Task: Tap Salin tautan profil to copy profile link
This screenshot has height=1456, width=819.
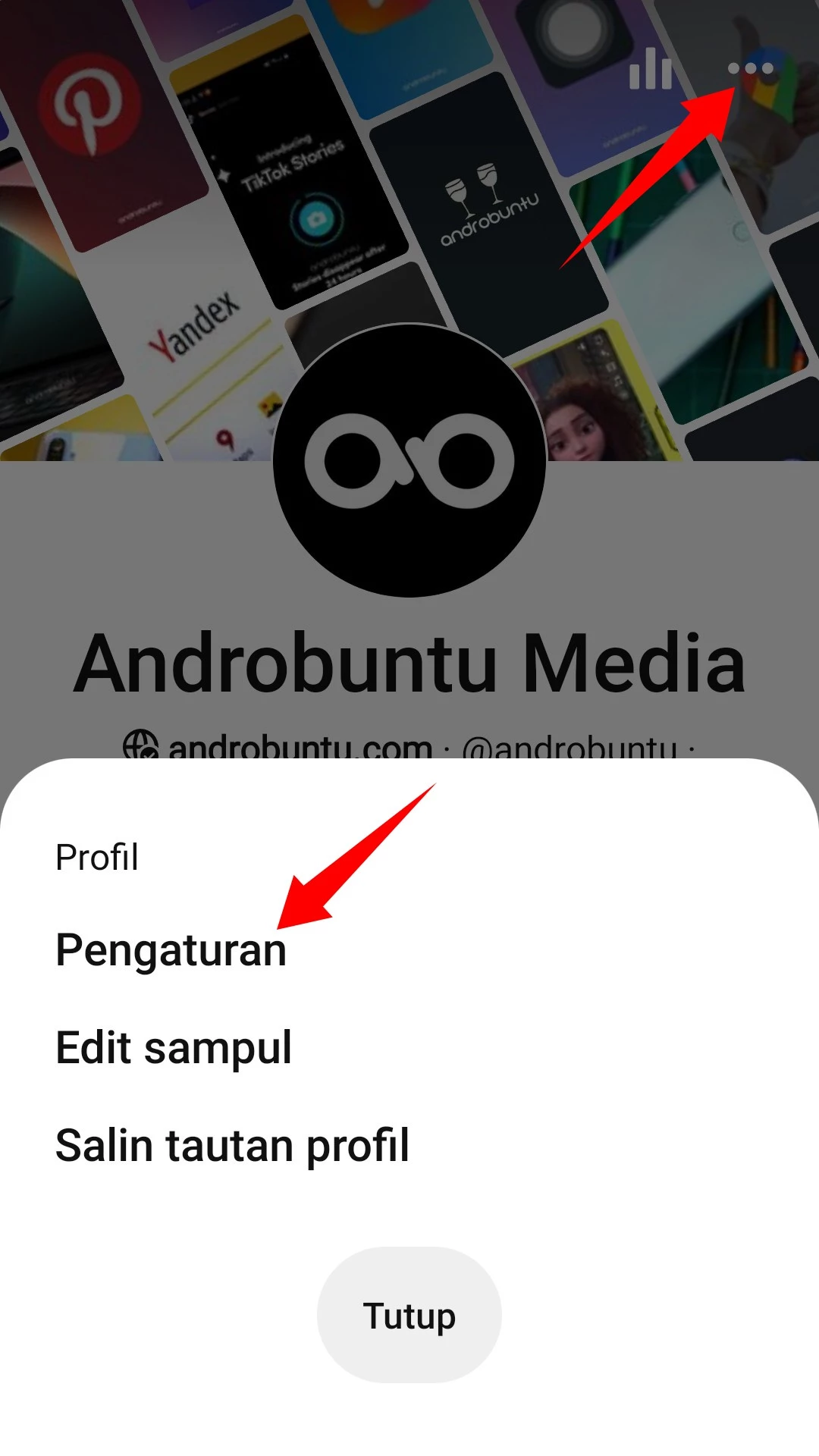Action: click(232, 1145)
